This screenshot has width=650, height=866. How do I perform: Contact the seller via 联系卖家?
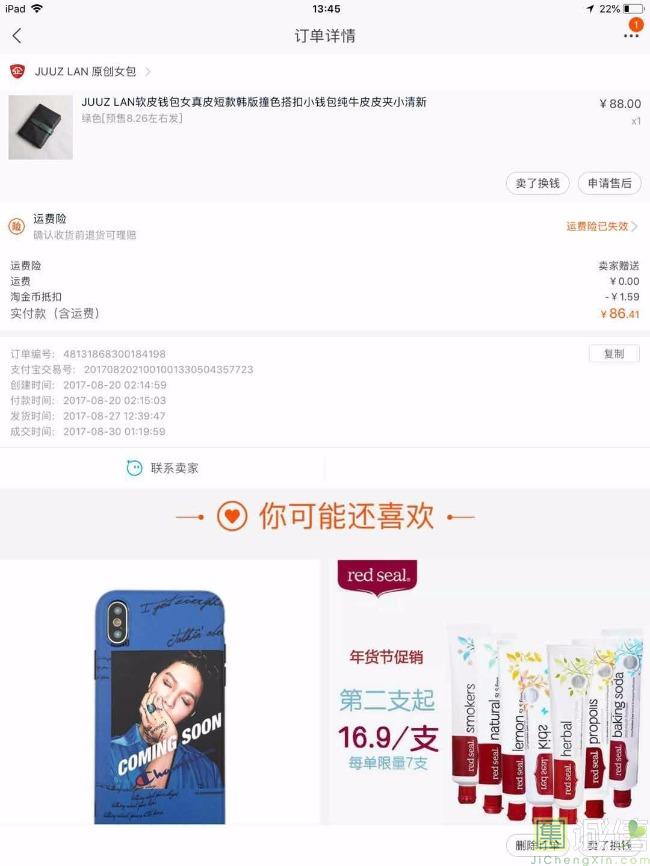(163, 468)
